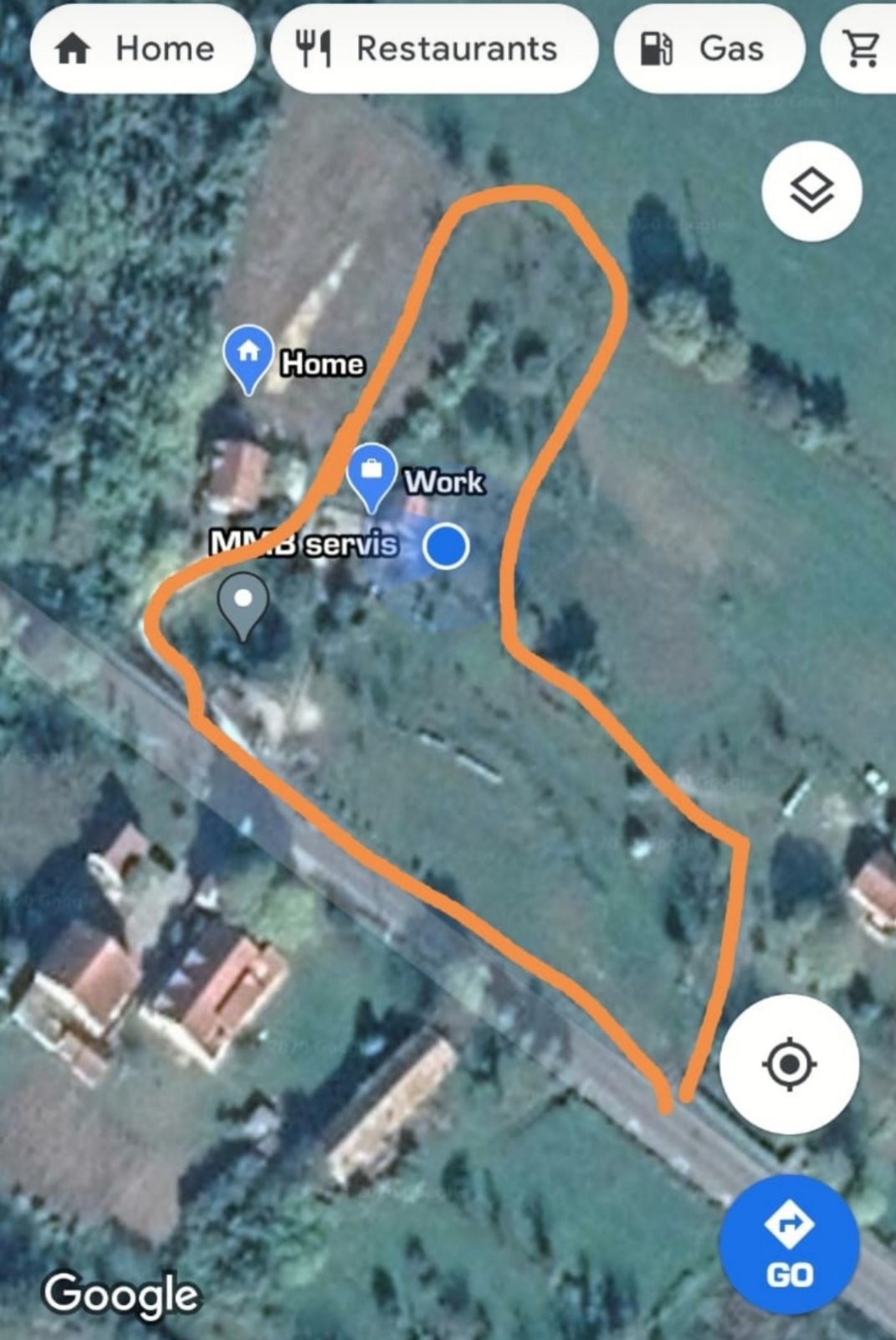The width and height of the screenshot is (896, 1340).
Task: Tap the Home shortcut chip
Action: point(142,49)
